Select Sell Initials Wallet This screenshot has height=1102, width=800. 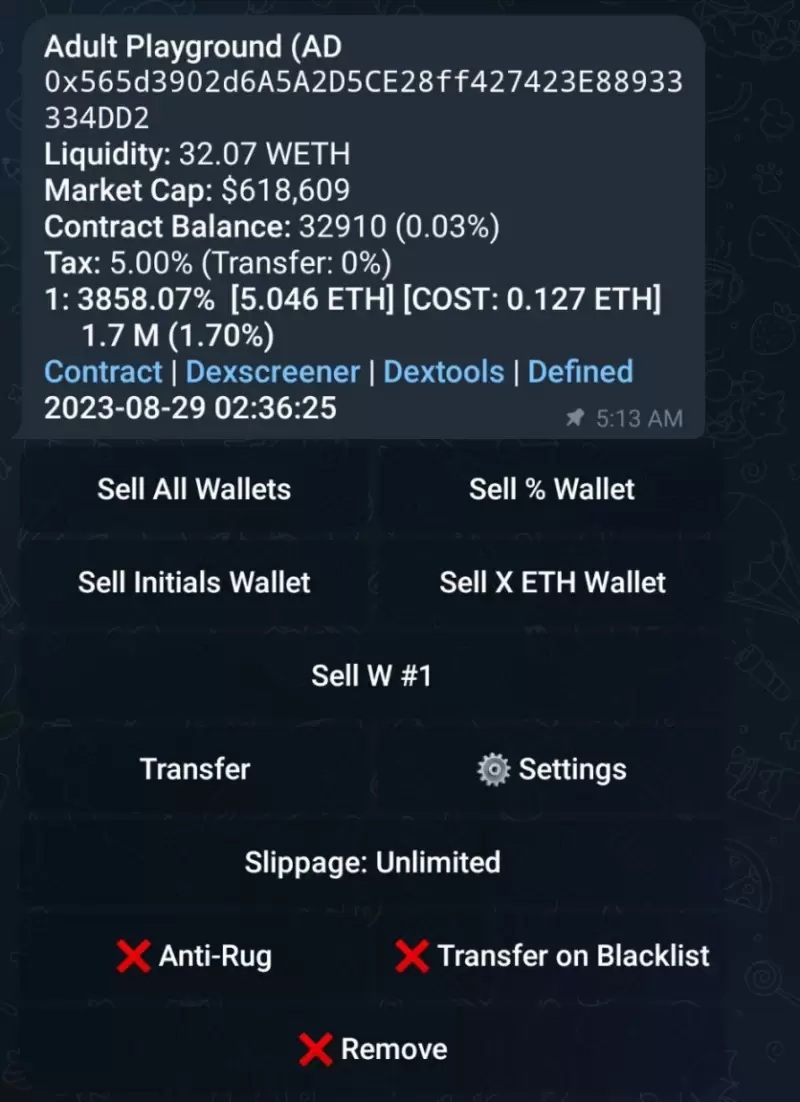(194, 582)
